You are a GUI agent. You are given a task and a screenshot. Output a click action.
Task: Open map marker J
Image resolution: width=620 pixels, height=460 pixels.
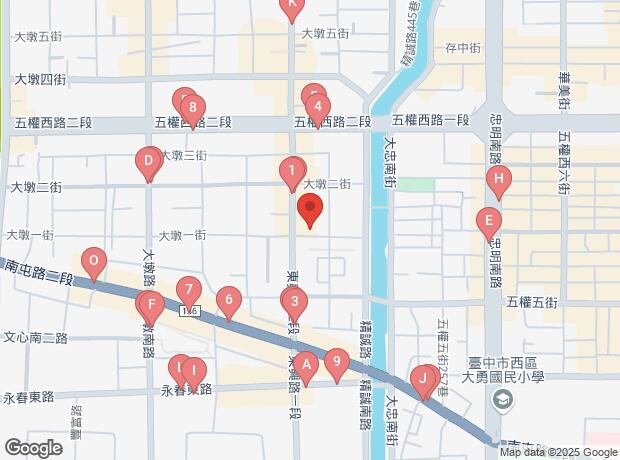click(x=424, y=379)
